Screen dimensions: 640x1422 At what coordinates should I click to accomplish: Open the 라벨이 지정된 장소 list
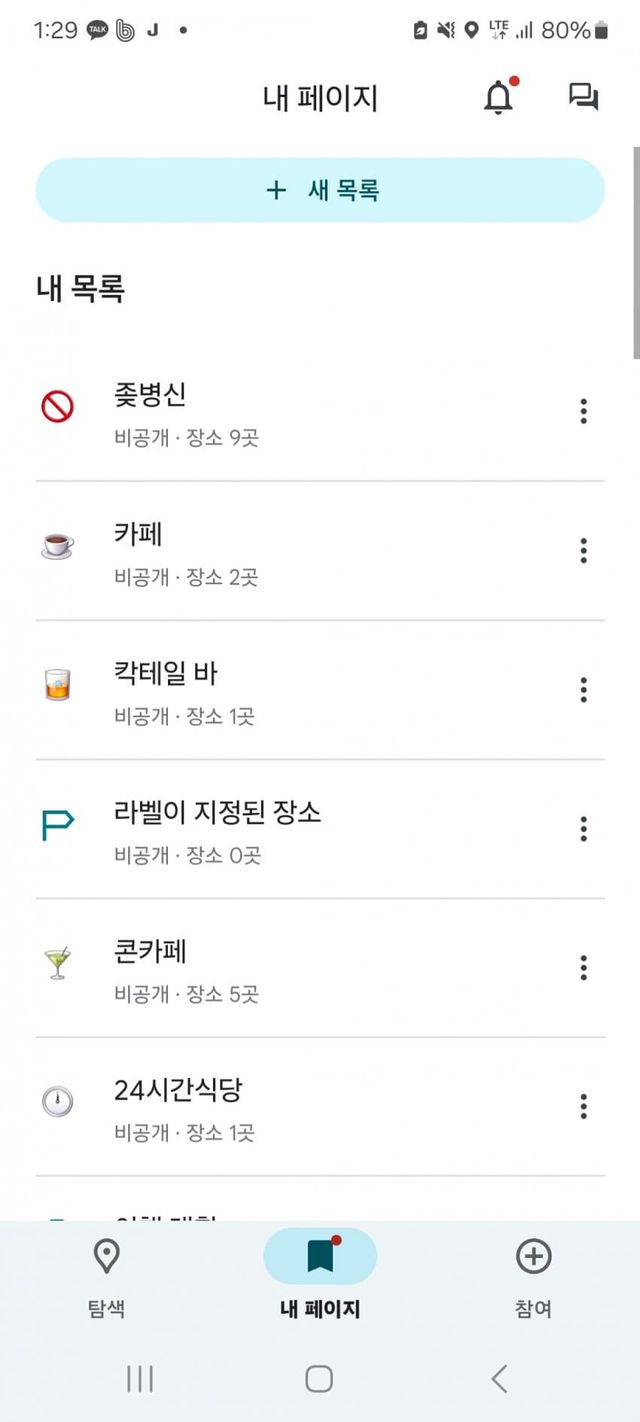click(300, 829)
